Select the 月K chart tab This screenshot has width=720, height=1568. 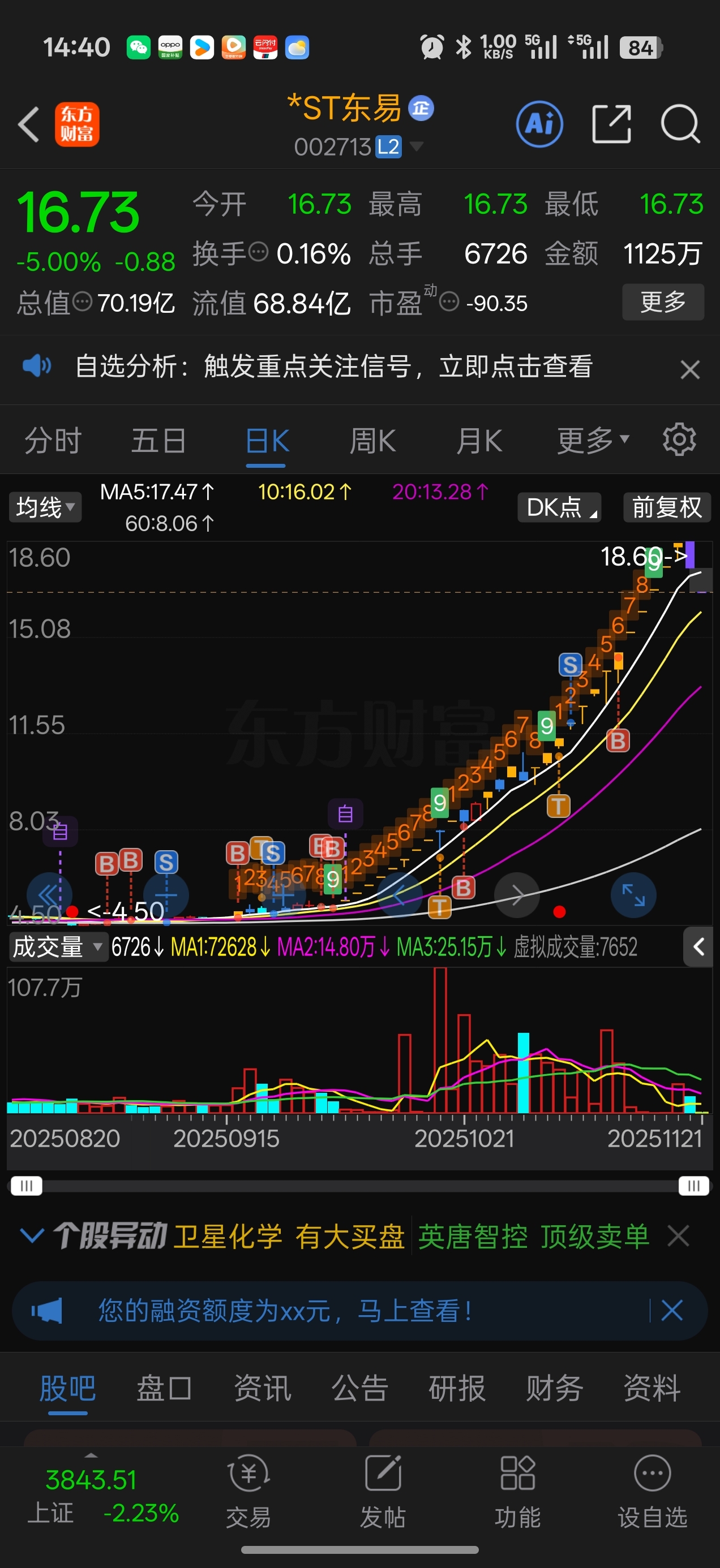click(x=479, y=441)
